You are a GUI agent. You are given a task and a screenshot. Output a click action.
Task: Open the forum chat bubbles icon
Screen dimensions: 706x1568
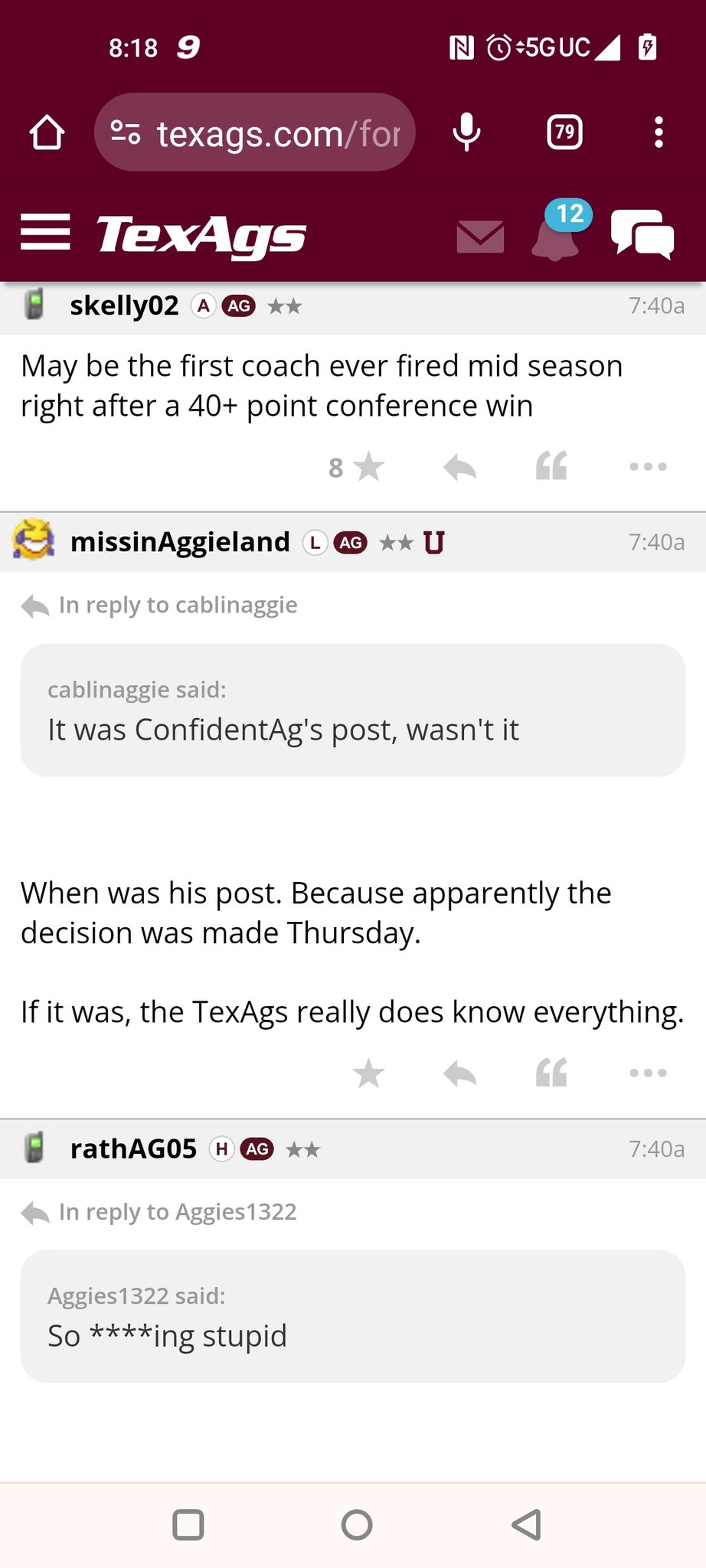pos(642,234)
